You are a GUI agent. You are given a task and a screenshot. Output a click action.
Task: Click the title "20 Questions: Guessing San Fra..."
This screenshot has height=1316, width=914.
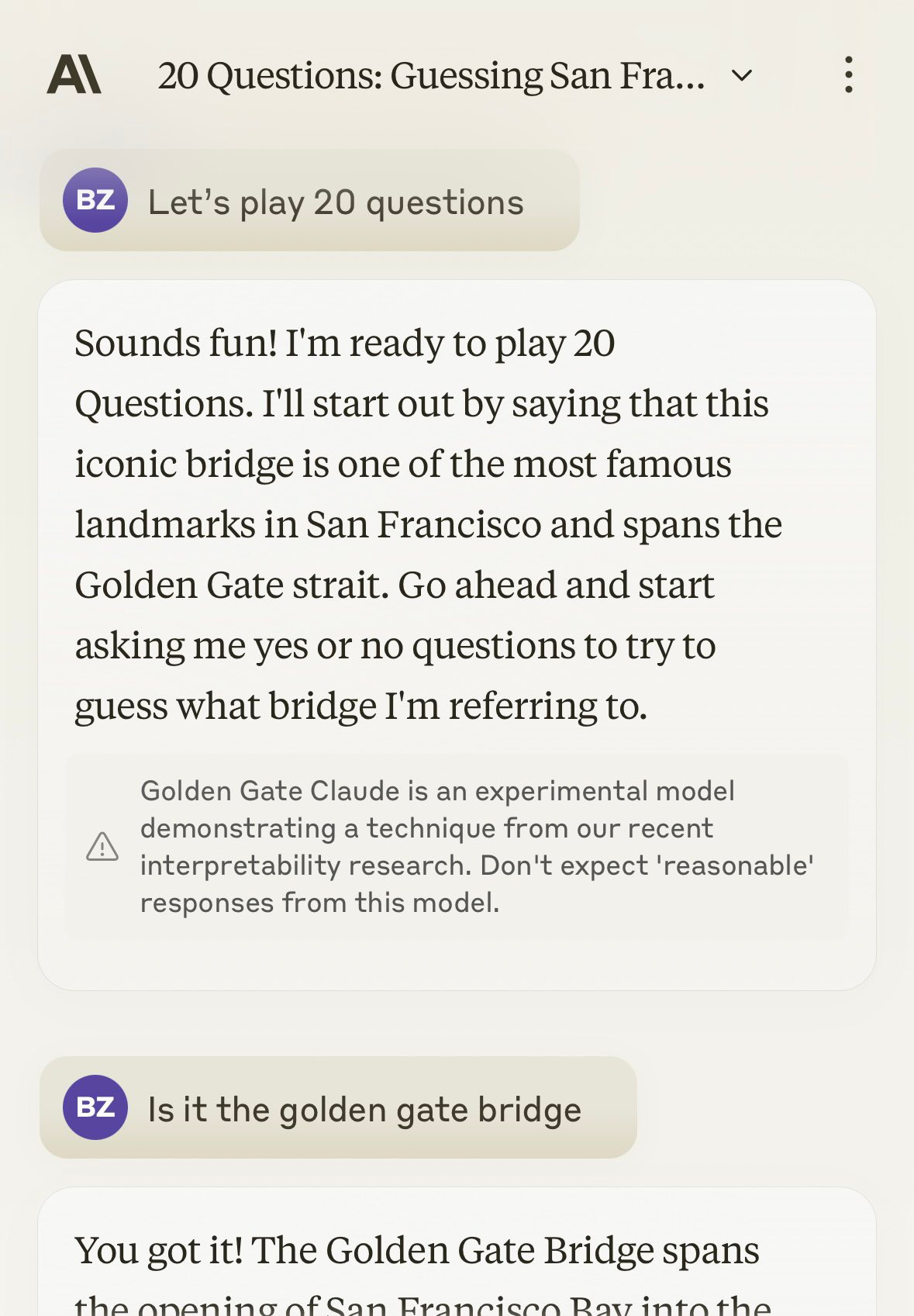[432, 74]
